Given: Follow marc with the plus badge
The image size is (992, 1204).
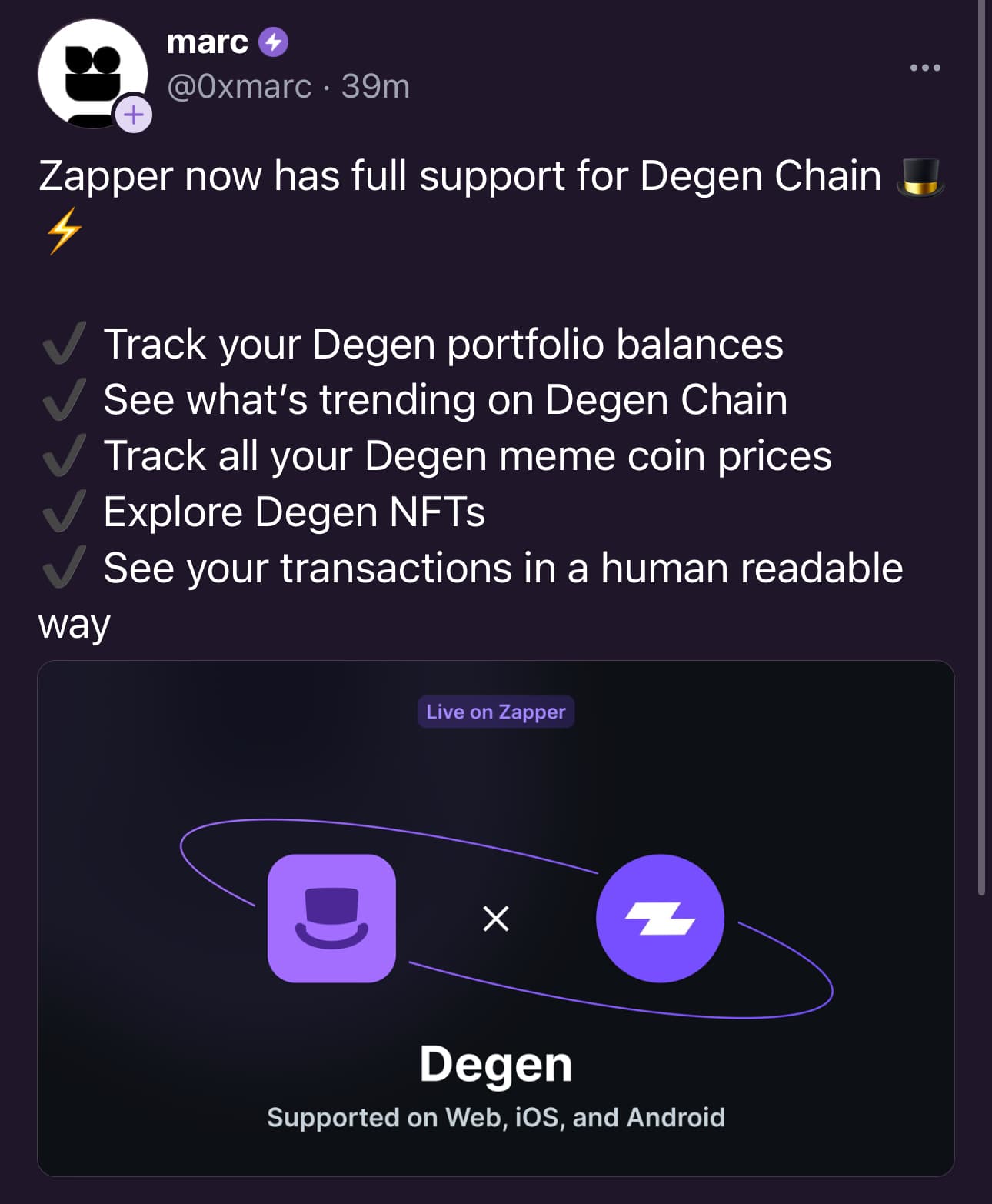Looking at the screenshot, I should tap(134, 115).
